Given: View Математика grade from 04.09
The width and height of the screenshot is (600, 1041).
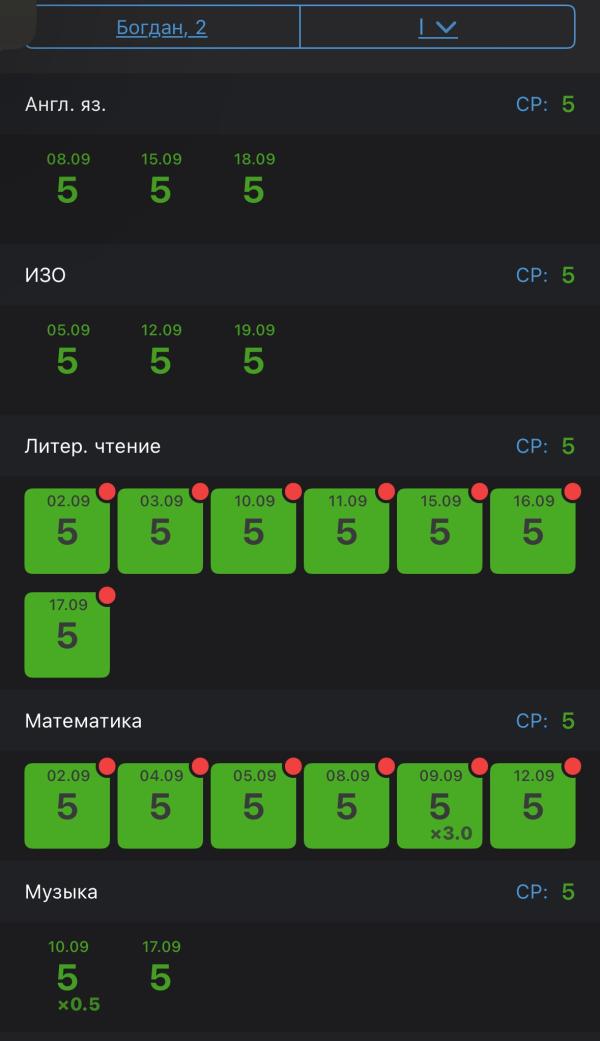Looking at the screenshot, I should click(160, 806).
